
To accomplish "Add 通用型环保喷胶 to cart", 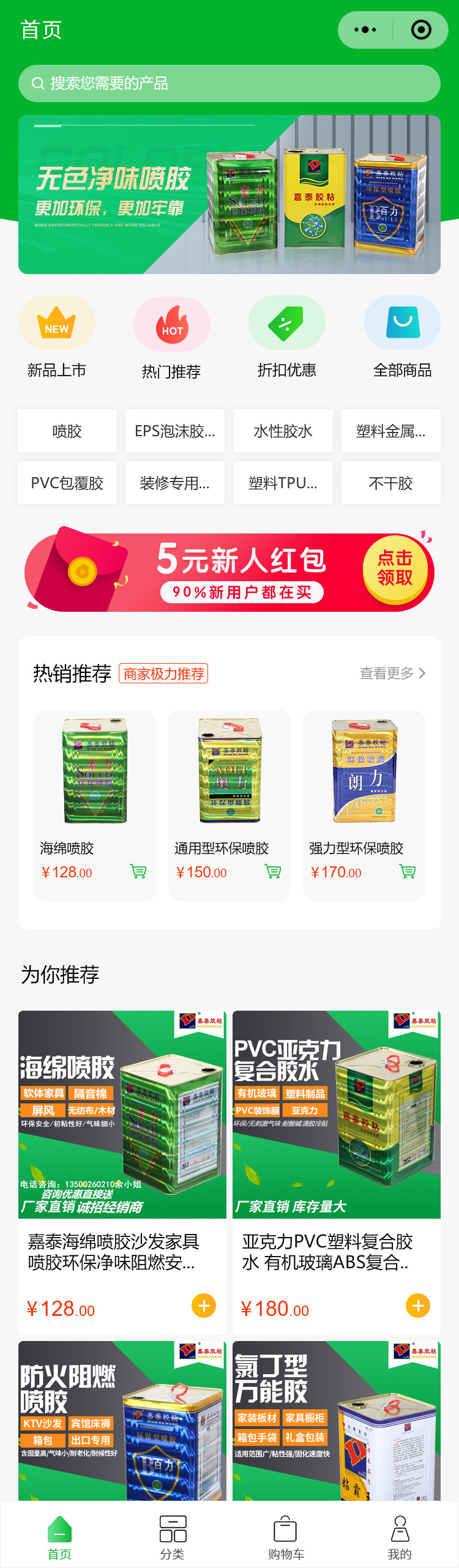I will 273,871.
